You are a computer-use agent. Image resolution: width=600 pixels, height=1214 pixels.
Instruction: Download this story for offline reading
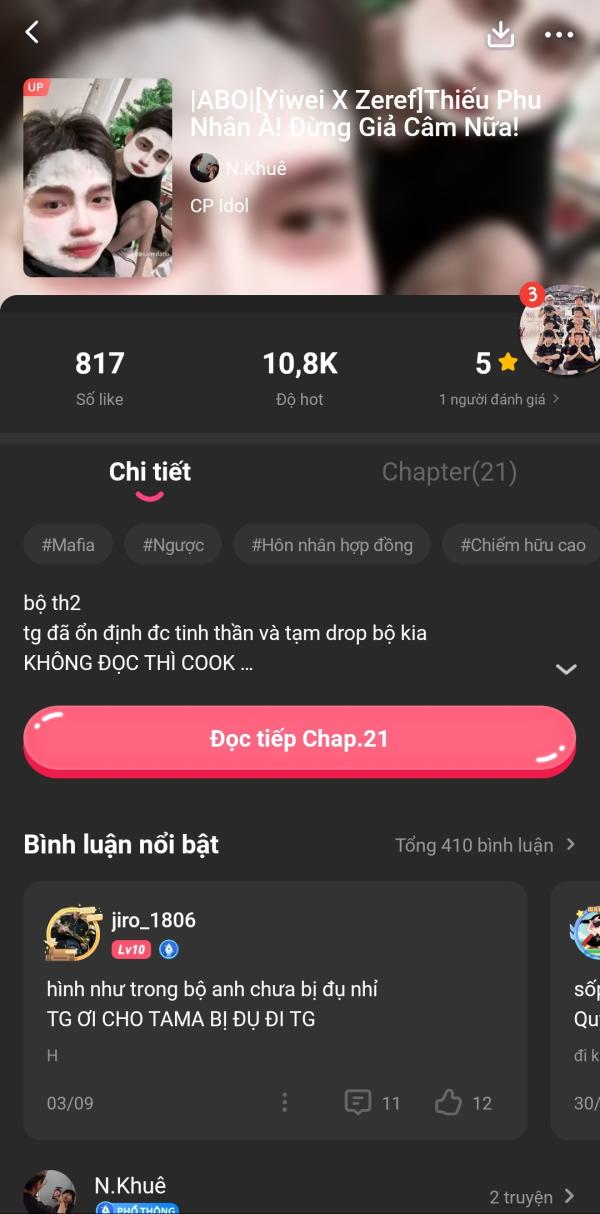coord(500,34)
